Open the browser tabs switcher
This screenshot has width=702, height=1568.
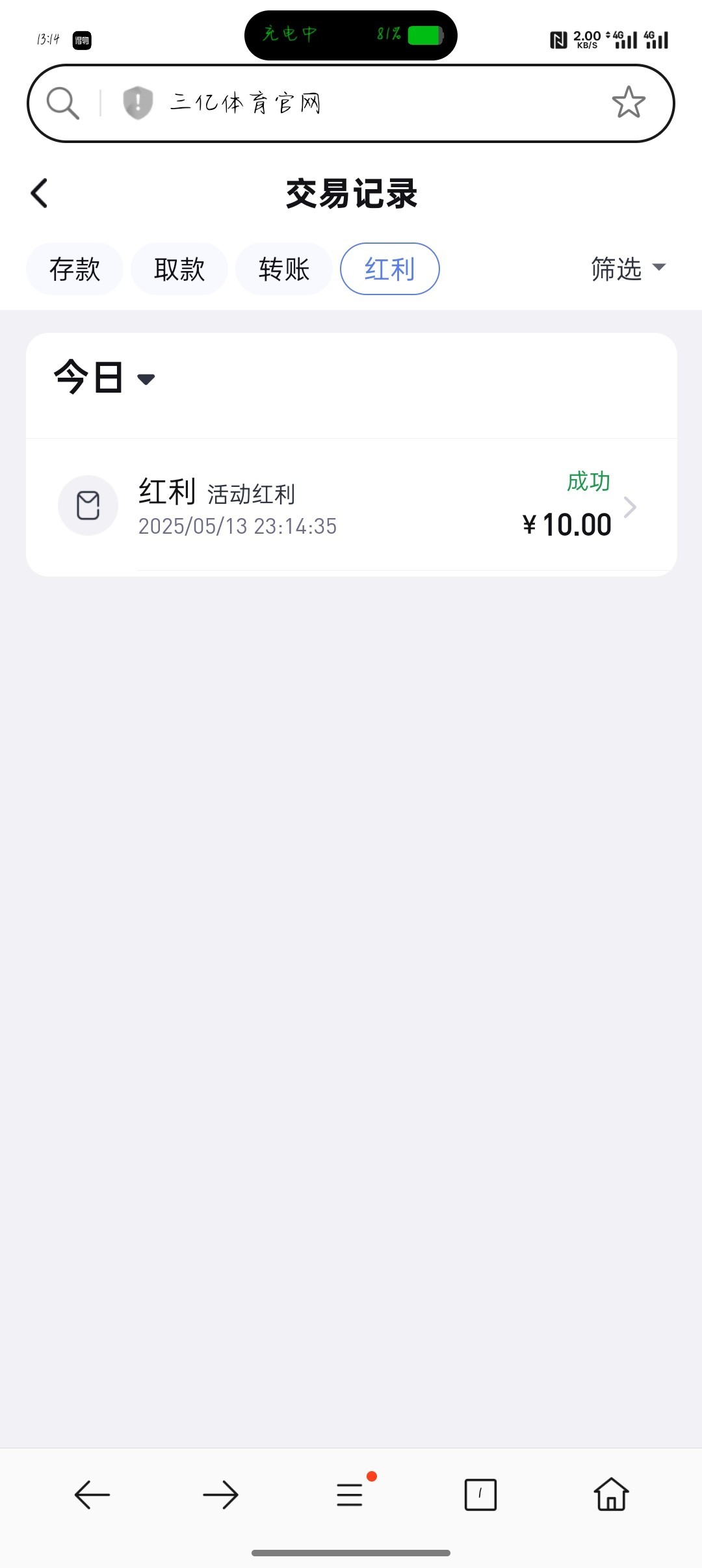point(480,1495)
